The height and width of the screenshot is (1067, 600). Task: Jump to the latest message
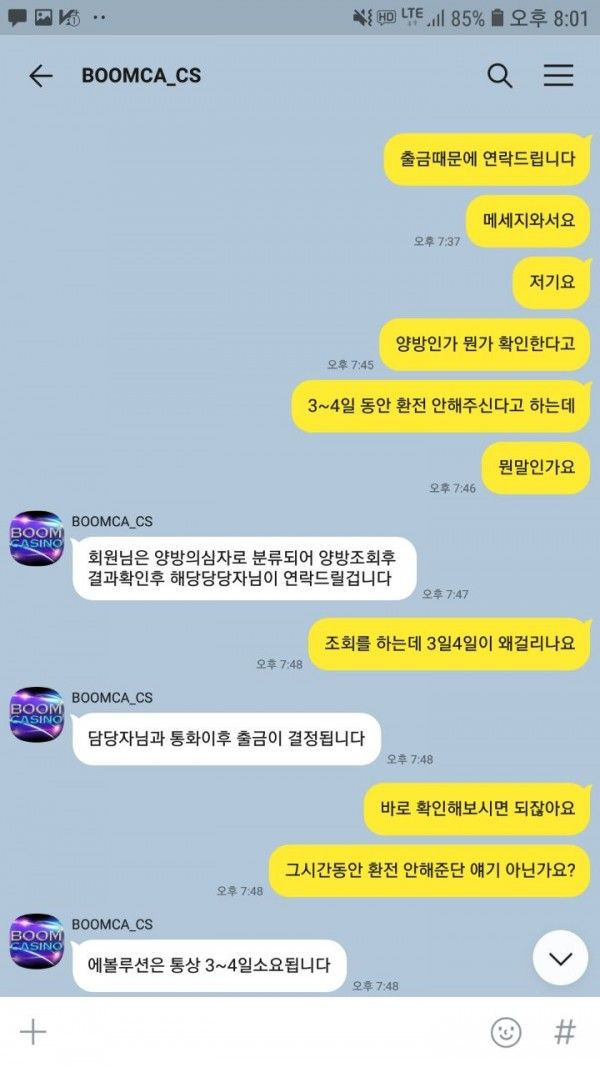(x=559, y=958)
